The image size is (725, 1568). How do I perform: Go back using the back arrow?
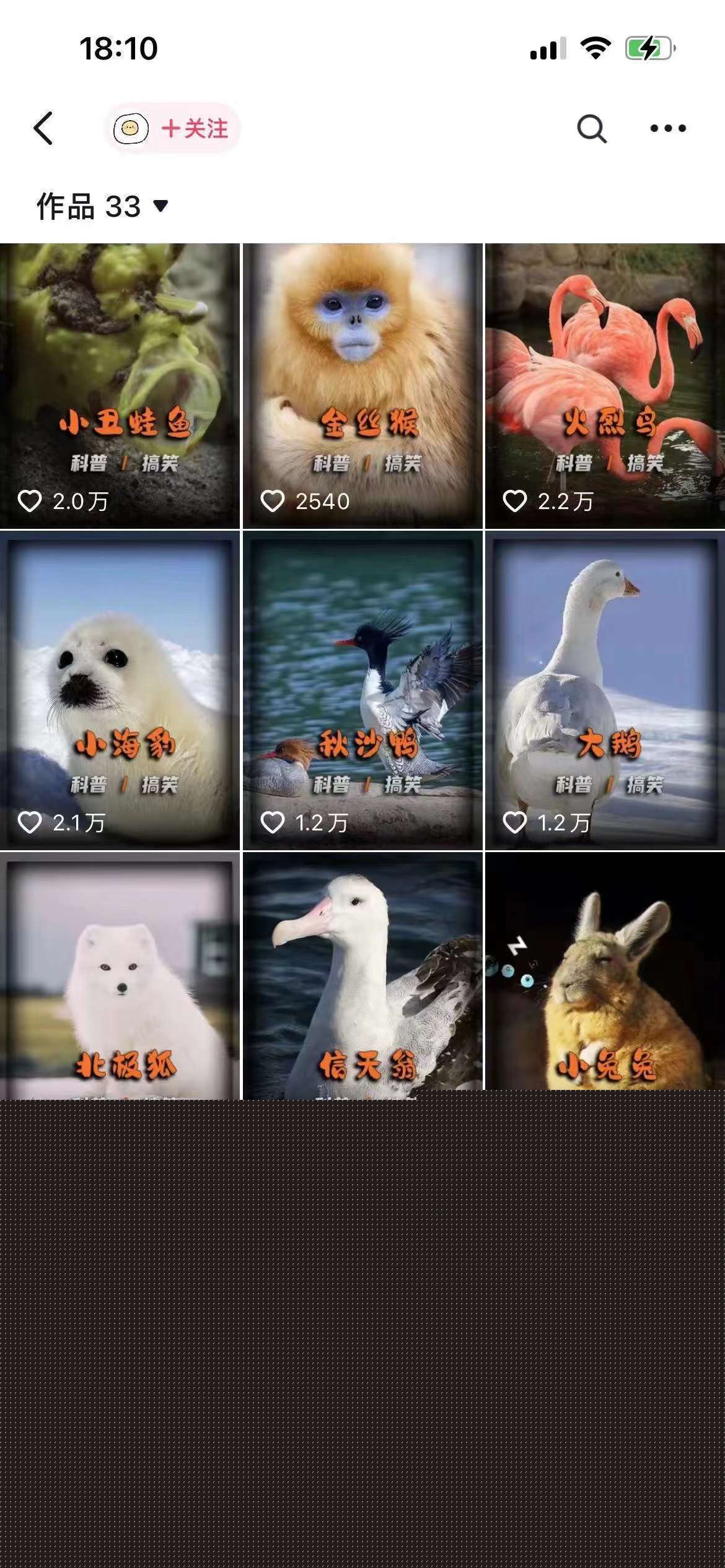click(43, 129)
